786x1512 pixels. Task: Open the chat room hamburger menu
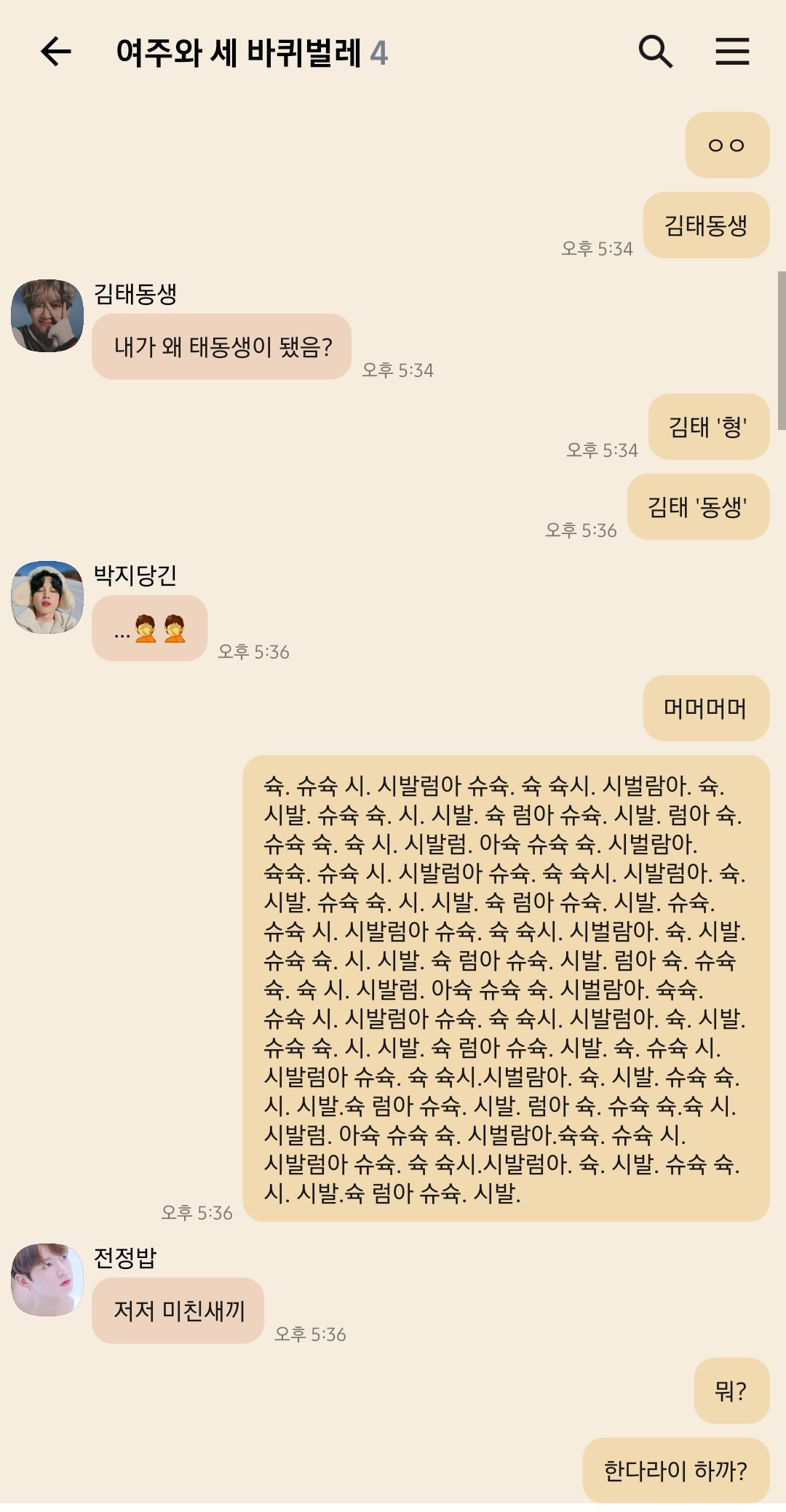[731, 52]
